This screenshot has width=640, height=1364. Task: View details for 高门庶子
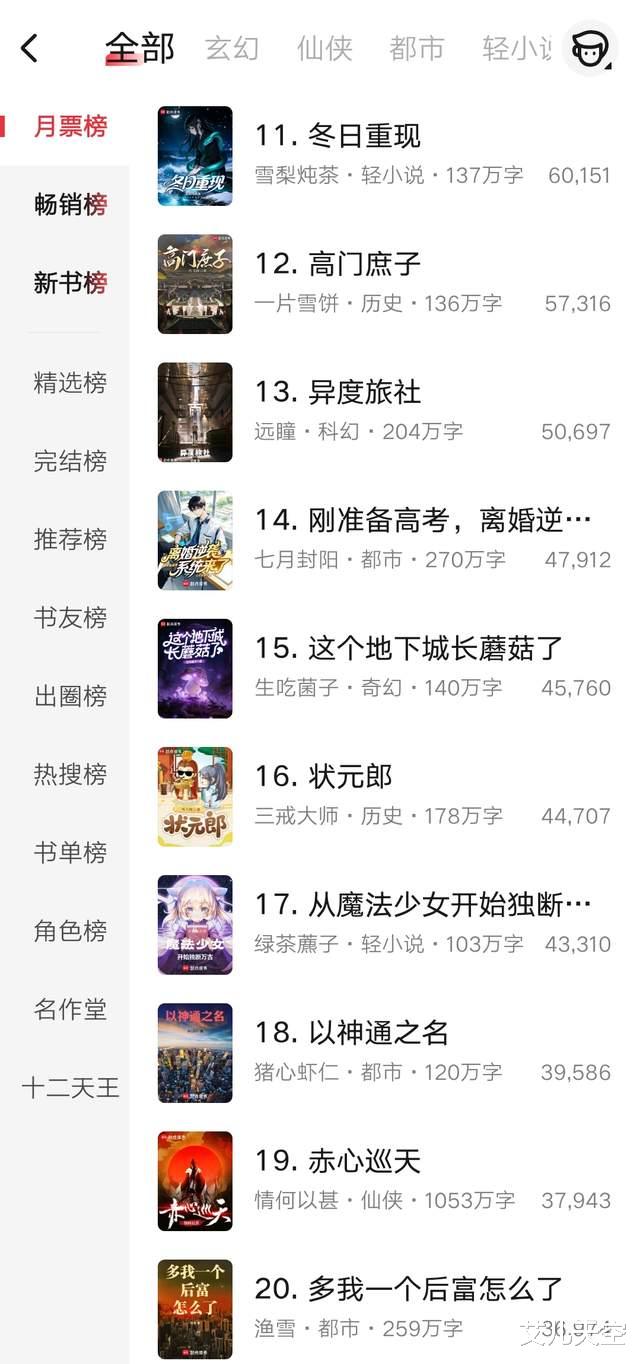[337, 264]
